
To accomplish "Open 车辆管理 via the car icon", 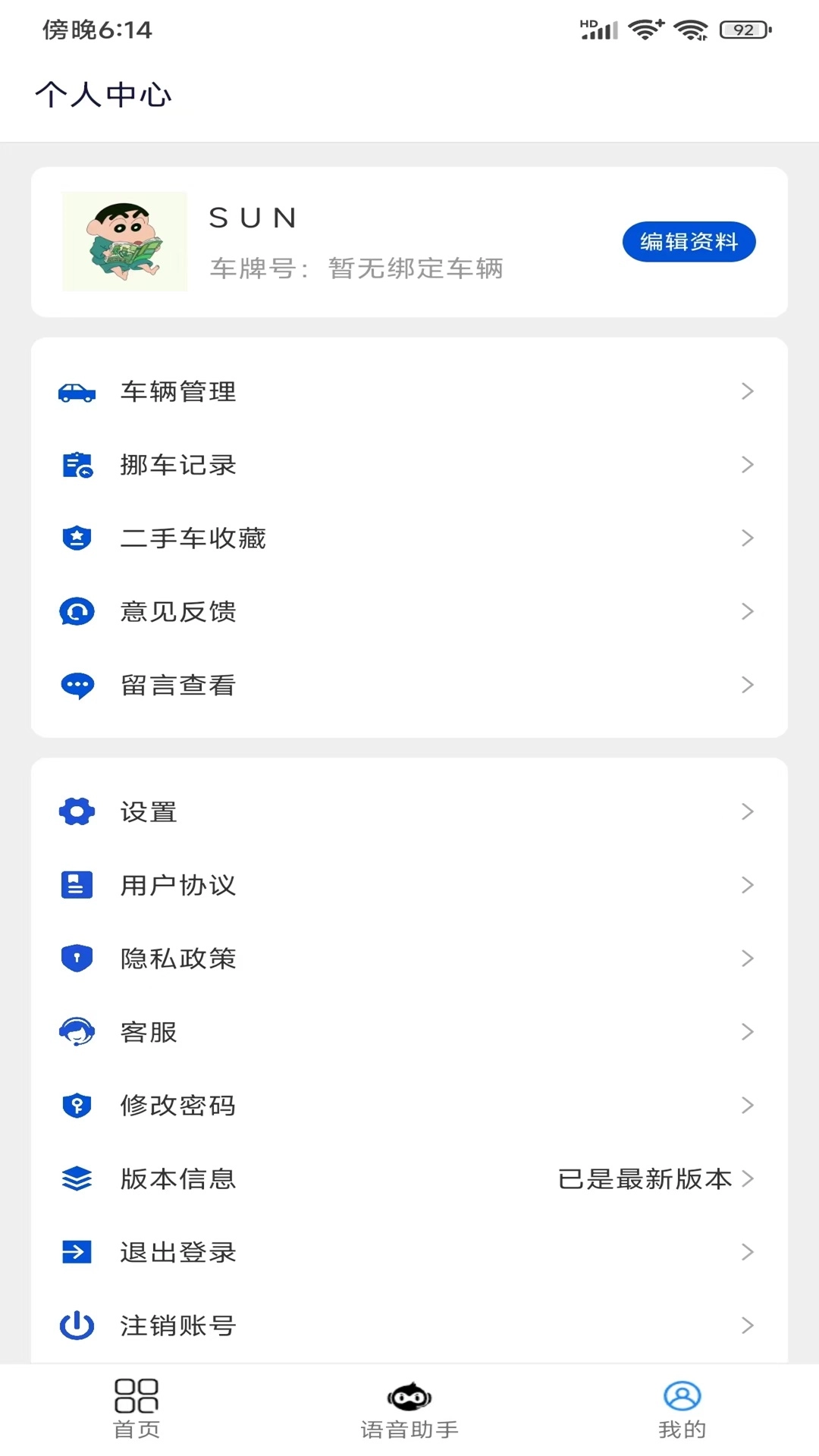I will (76, 393).
